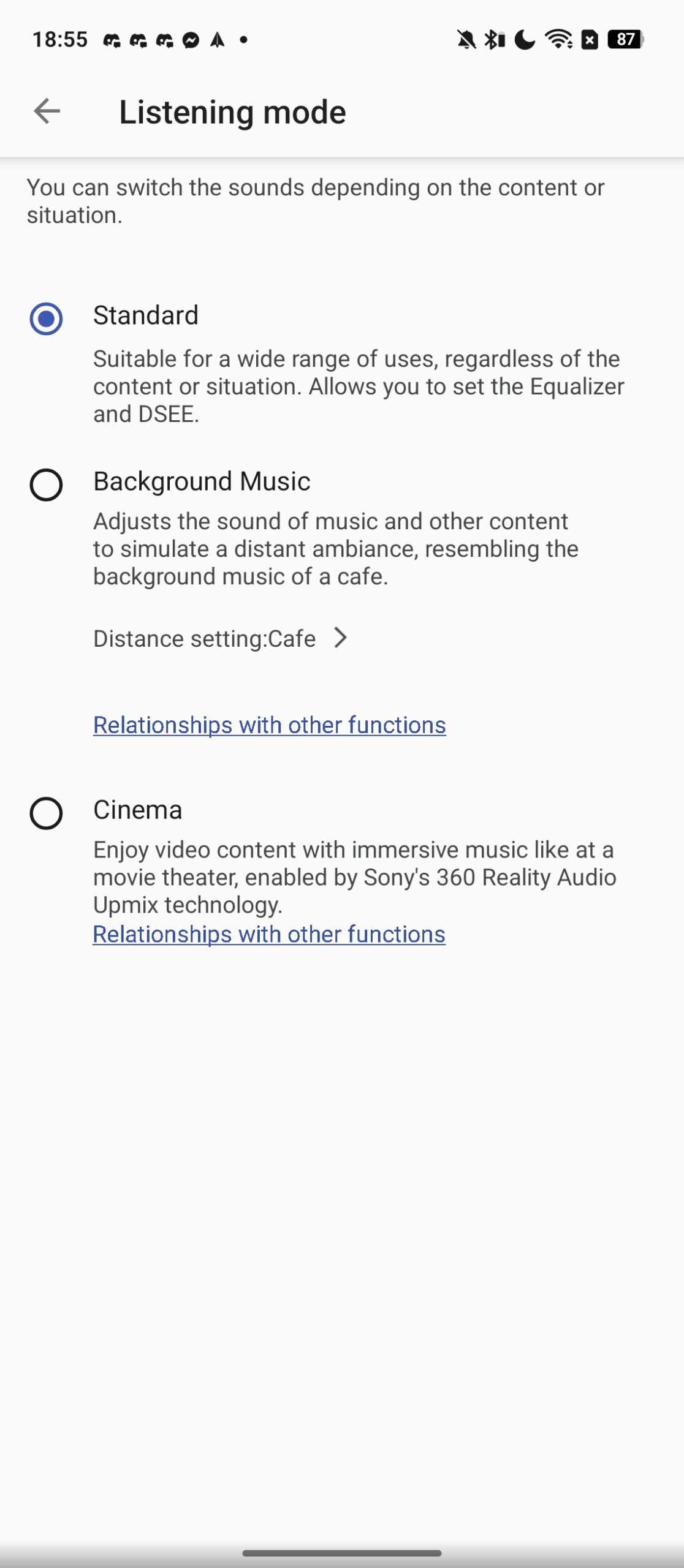Go back from Listening mode
This screenshot has width=684, height=1568.
47,111
